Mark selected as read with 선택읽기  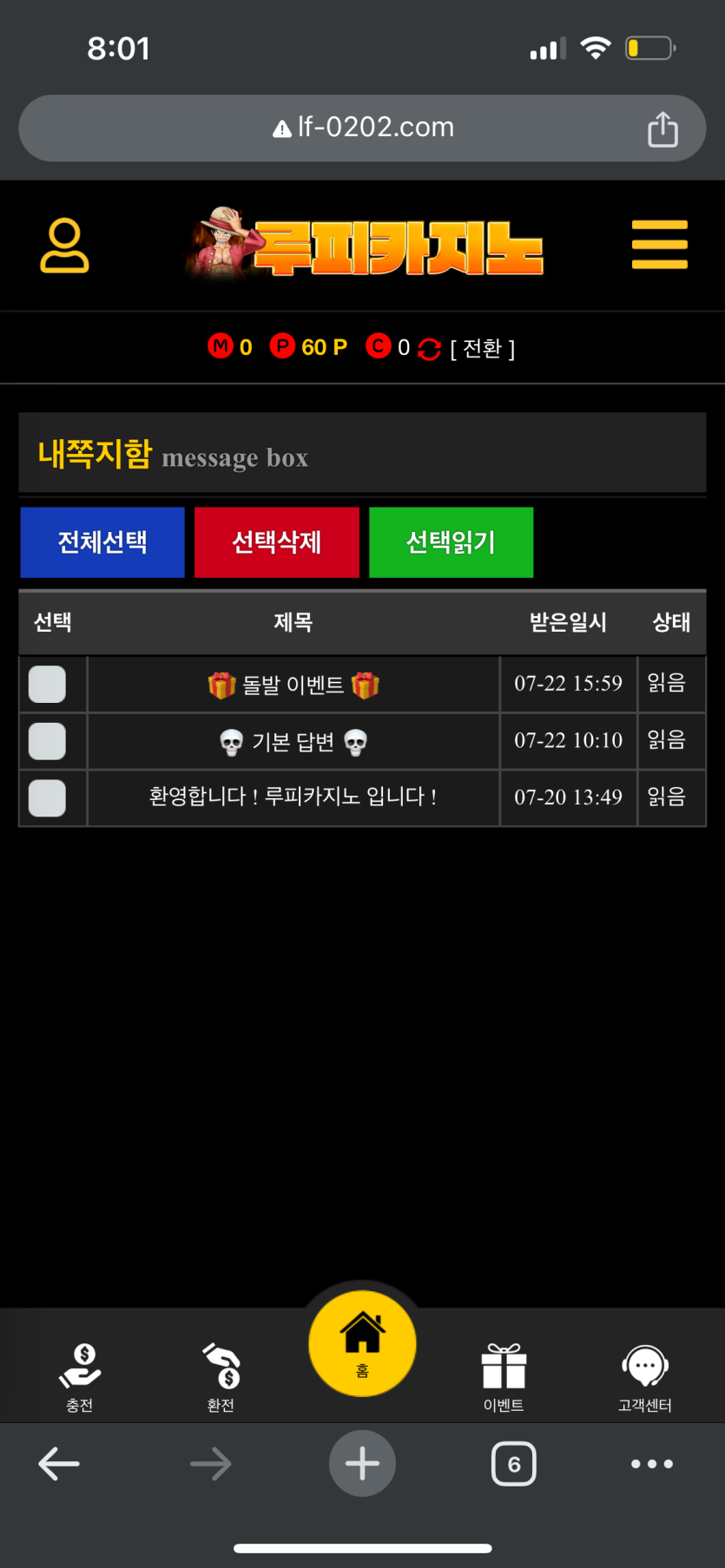[451, 542]
